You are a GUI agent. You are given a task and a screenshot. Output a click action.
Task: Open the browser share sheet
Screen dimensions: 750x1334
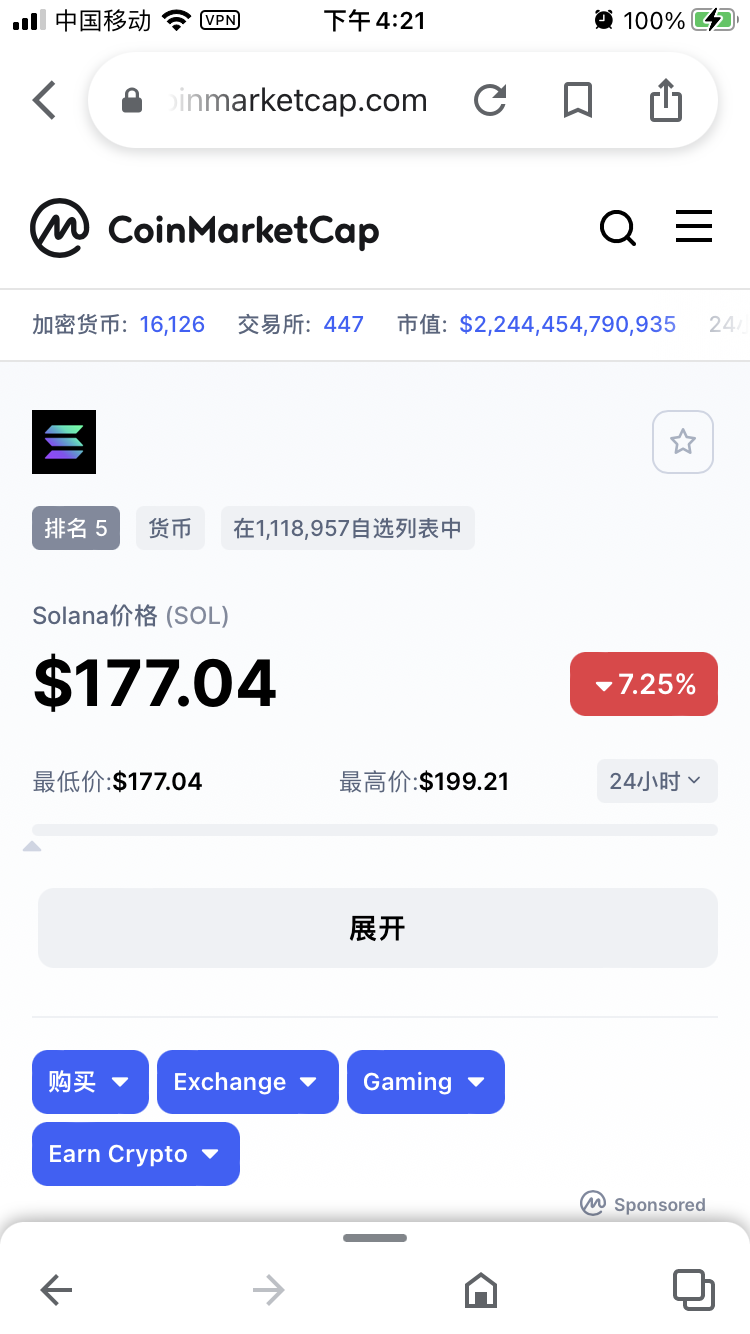pyautogui.click(x=666, y=100)
